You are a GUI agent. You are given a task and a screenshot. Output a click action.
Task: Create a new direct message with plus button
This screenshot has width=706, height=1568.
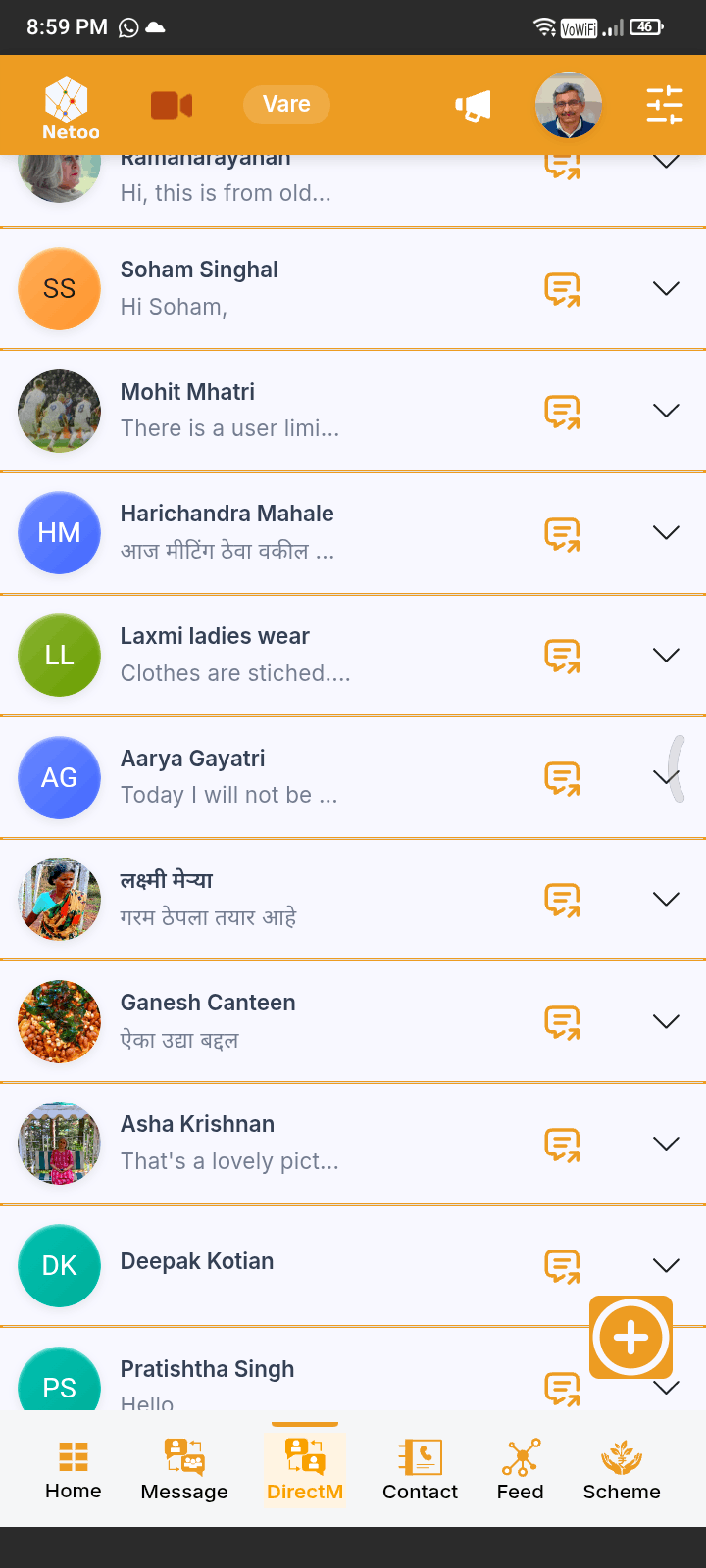pos(630,1337)
